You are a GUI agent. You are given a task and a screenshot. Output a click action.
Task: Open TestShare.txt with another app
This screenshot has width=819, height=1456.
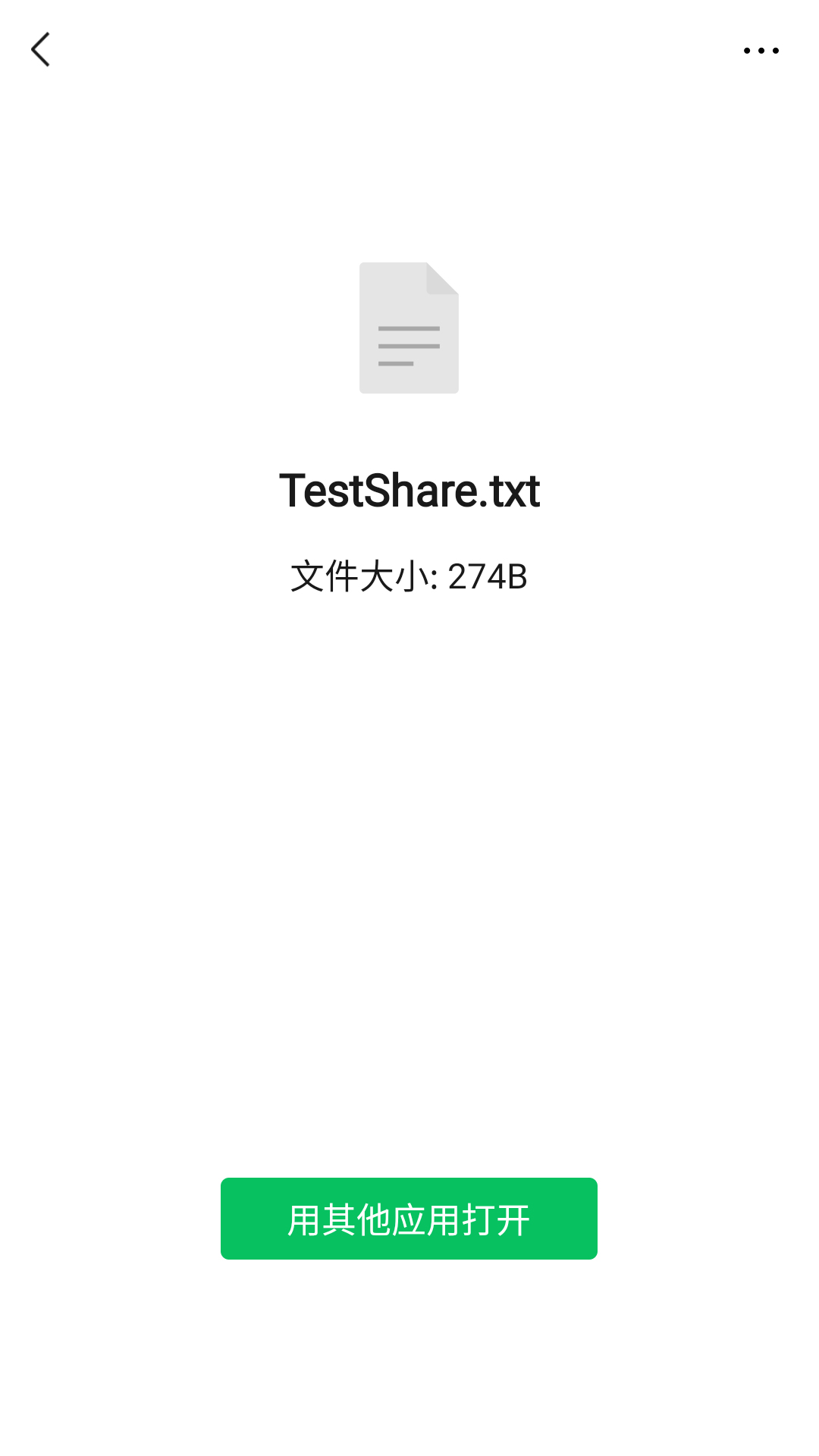[409, 1219]
